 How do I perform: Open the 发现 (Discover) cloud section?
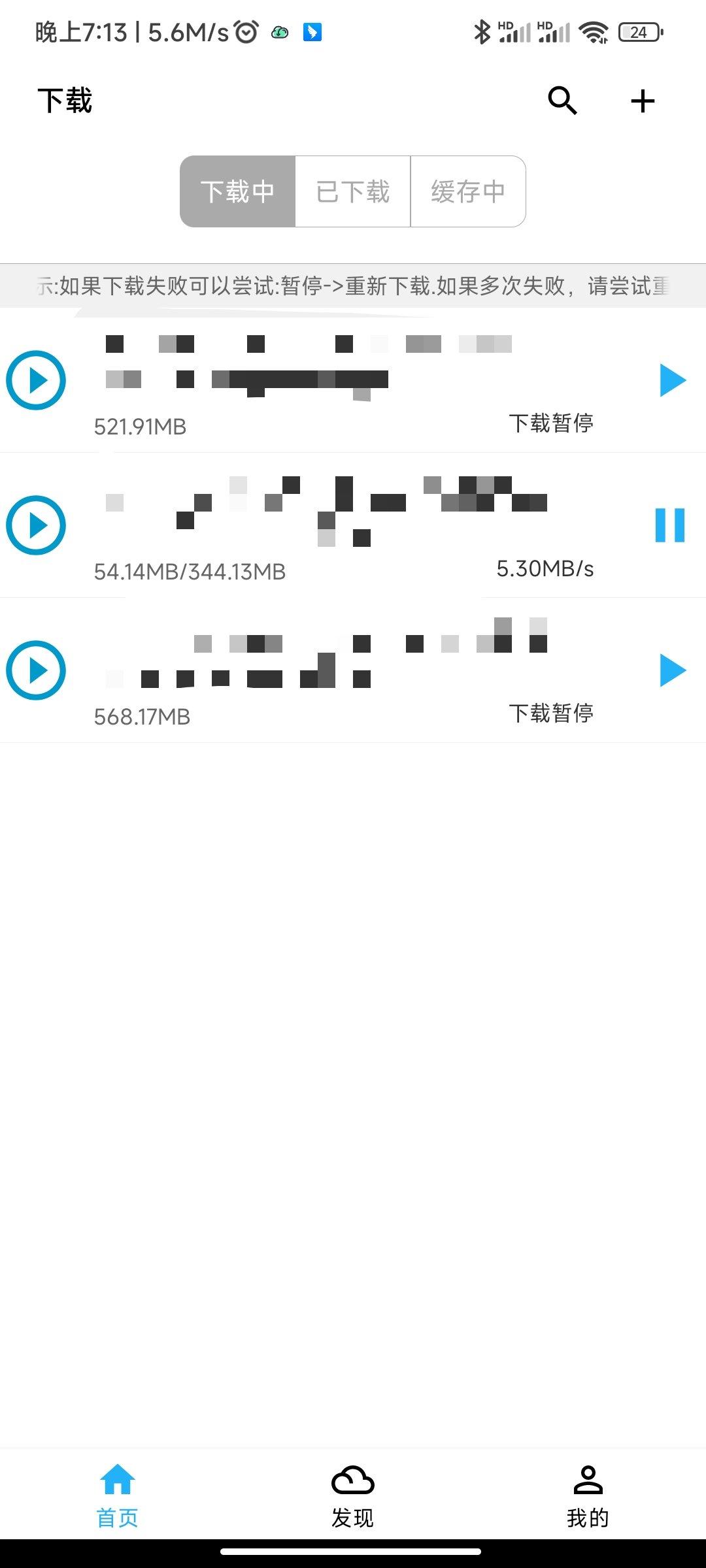tap(353, 1496)
